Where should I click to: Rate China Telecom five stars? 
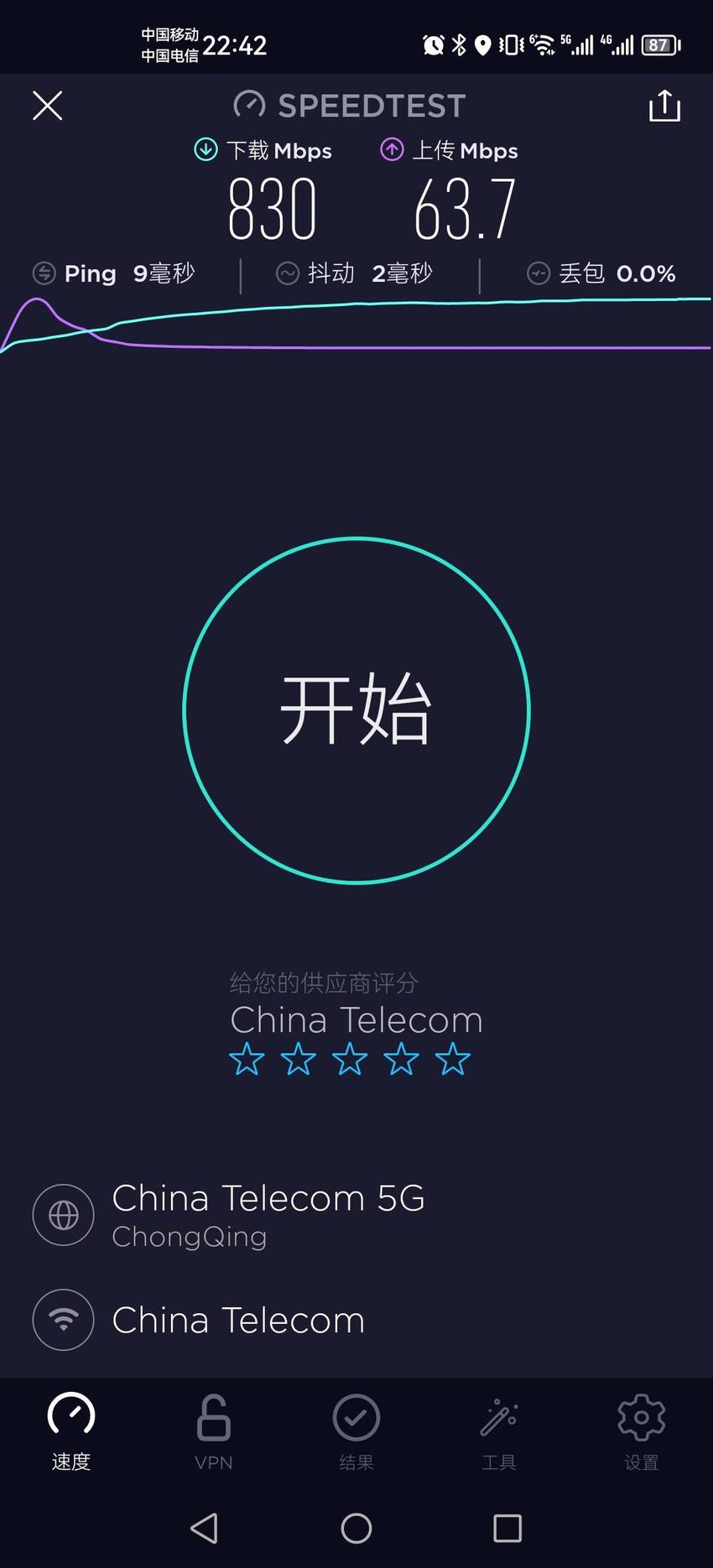pos(453,1060)
